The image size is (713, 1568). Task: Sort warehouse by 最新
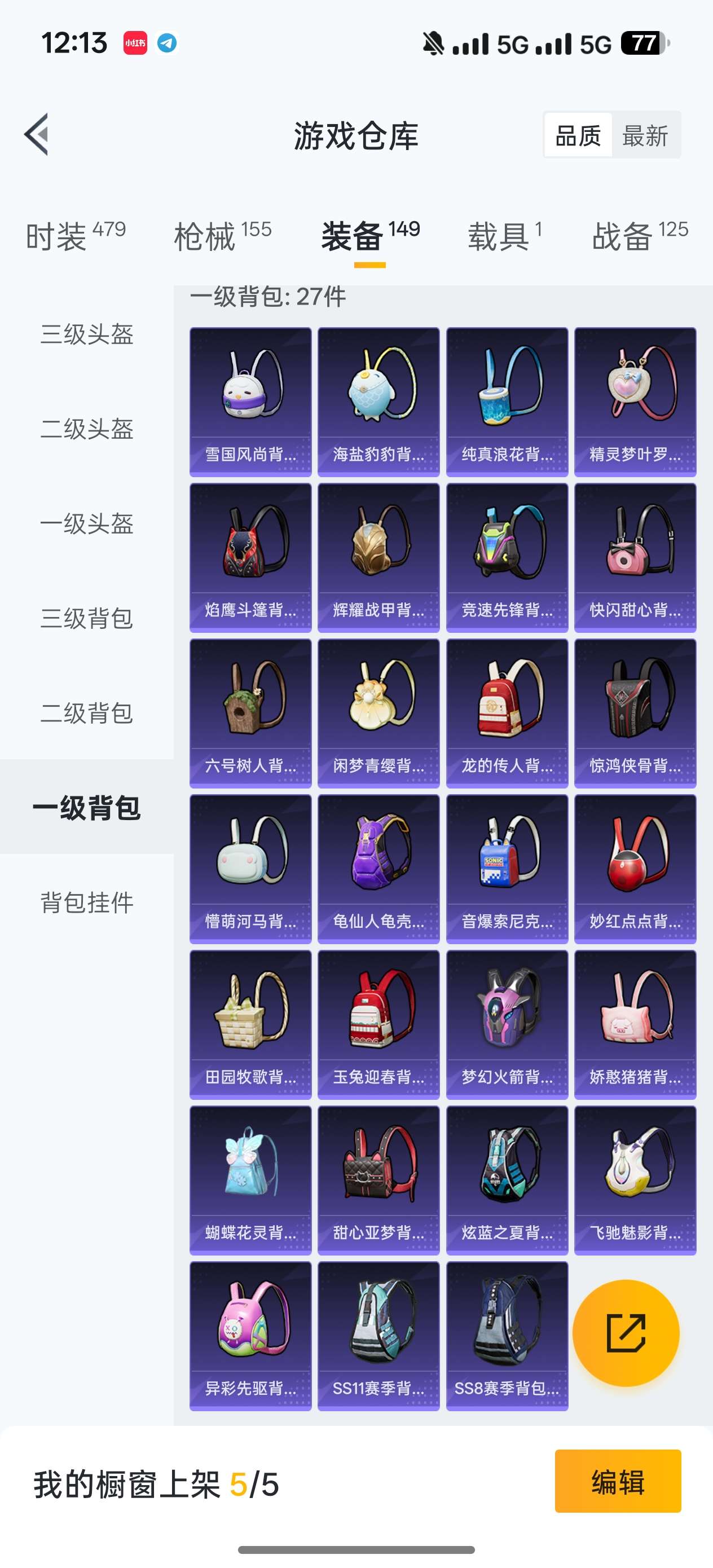[x=645, y=135]
